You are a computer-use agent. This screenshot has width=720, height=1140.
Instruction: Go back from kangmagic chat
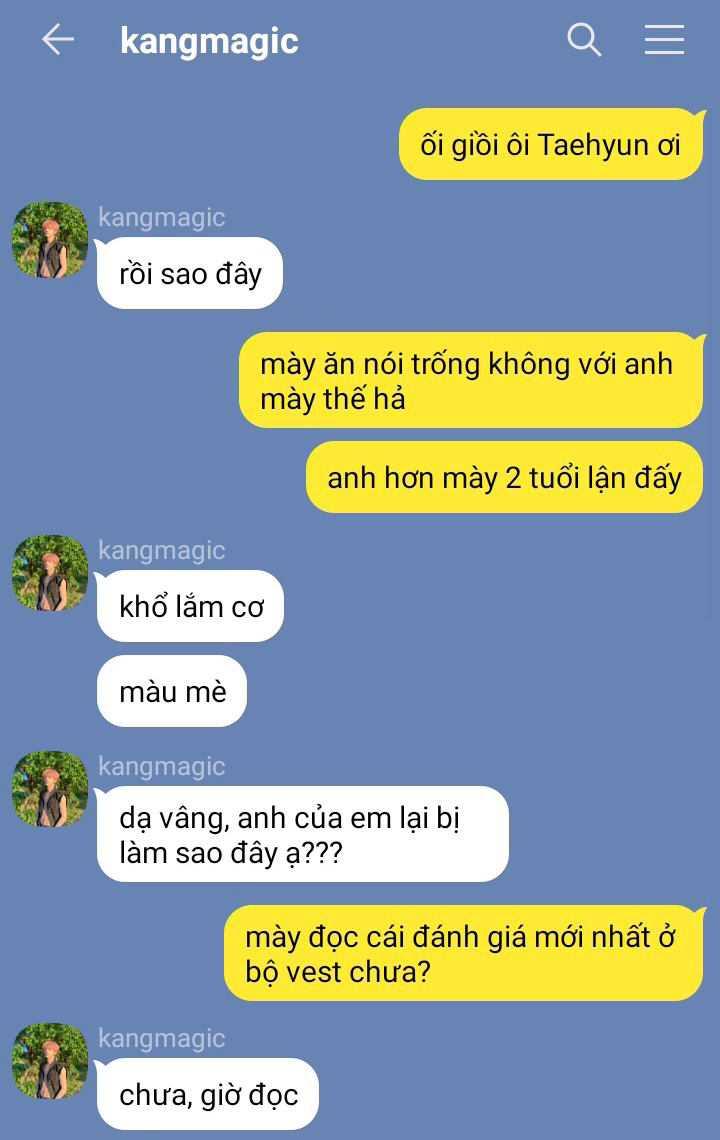click(58, 40)
